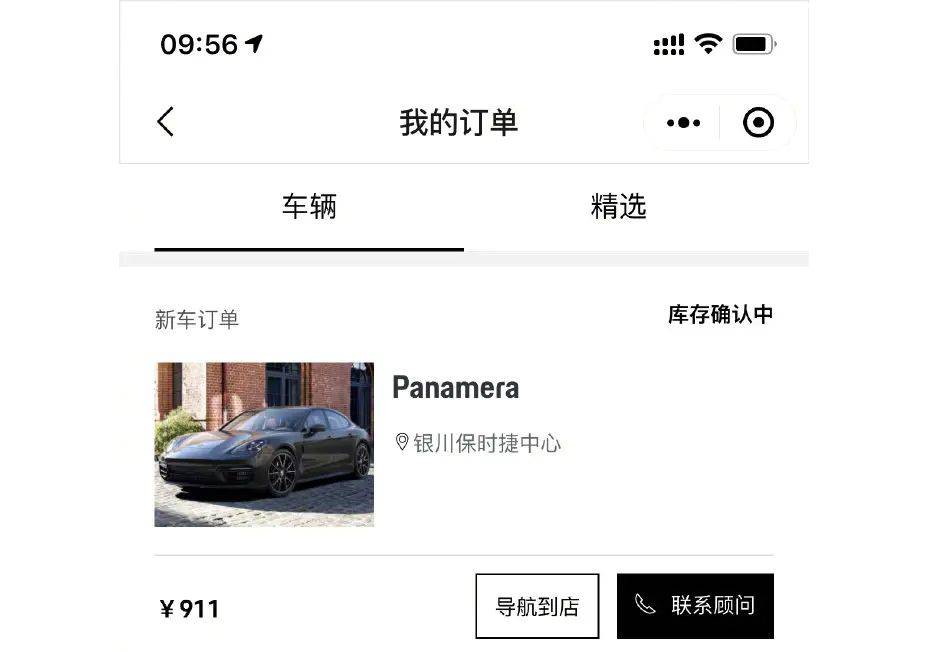
Task: Tap 联系顾问 to contact the advisor
Action: [695, 606]
